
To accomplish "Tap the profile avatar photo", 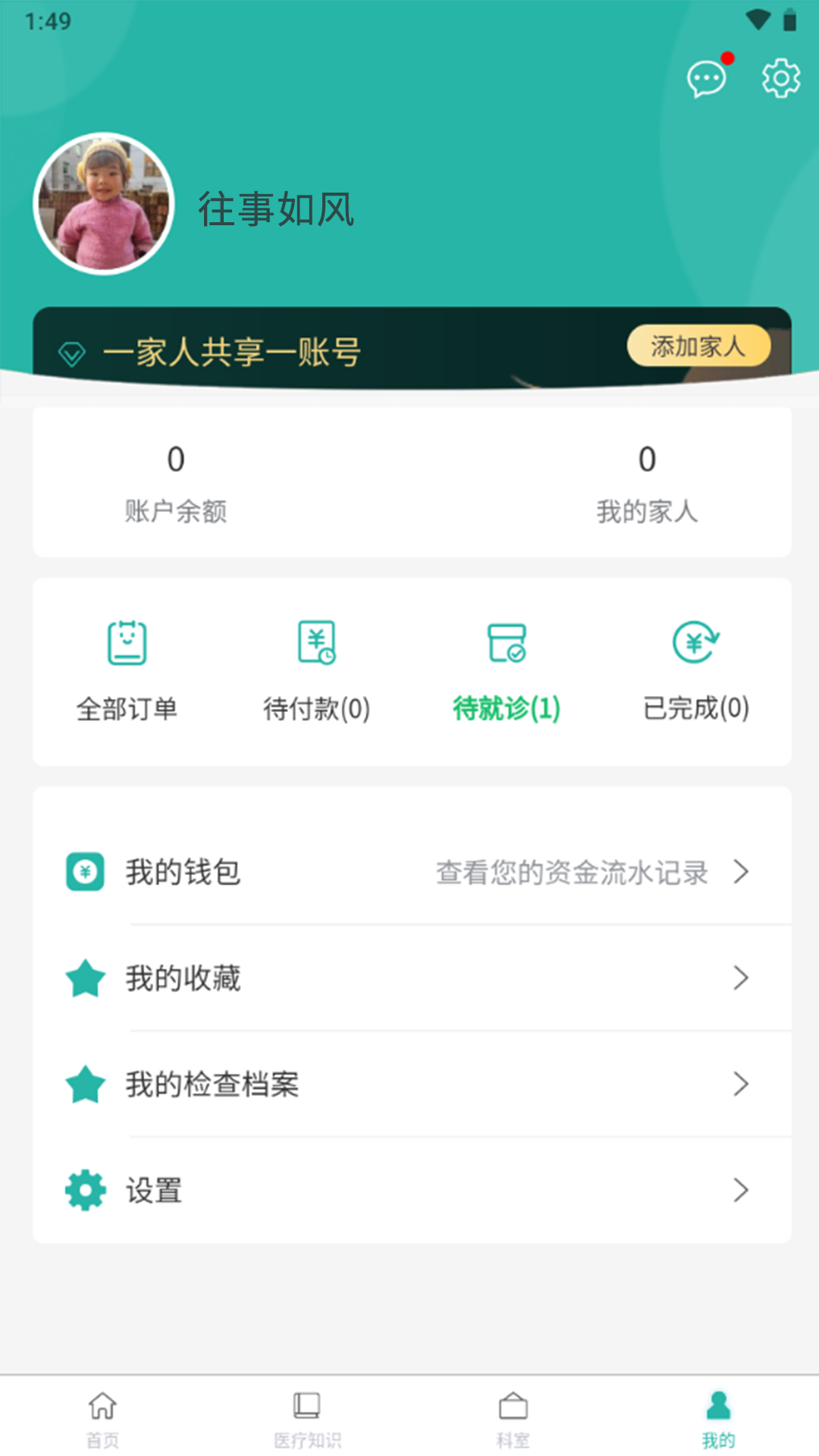I will tap(104, 203).
